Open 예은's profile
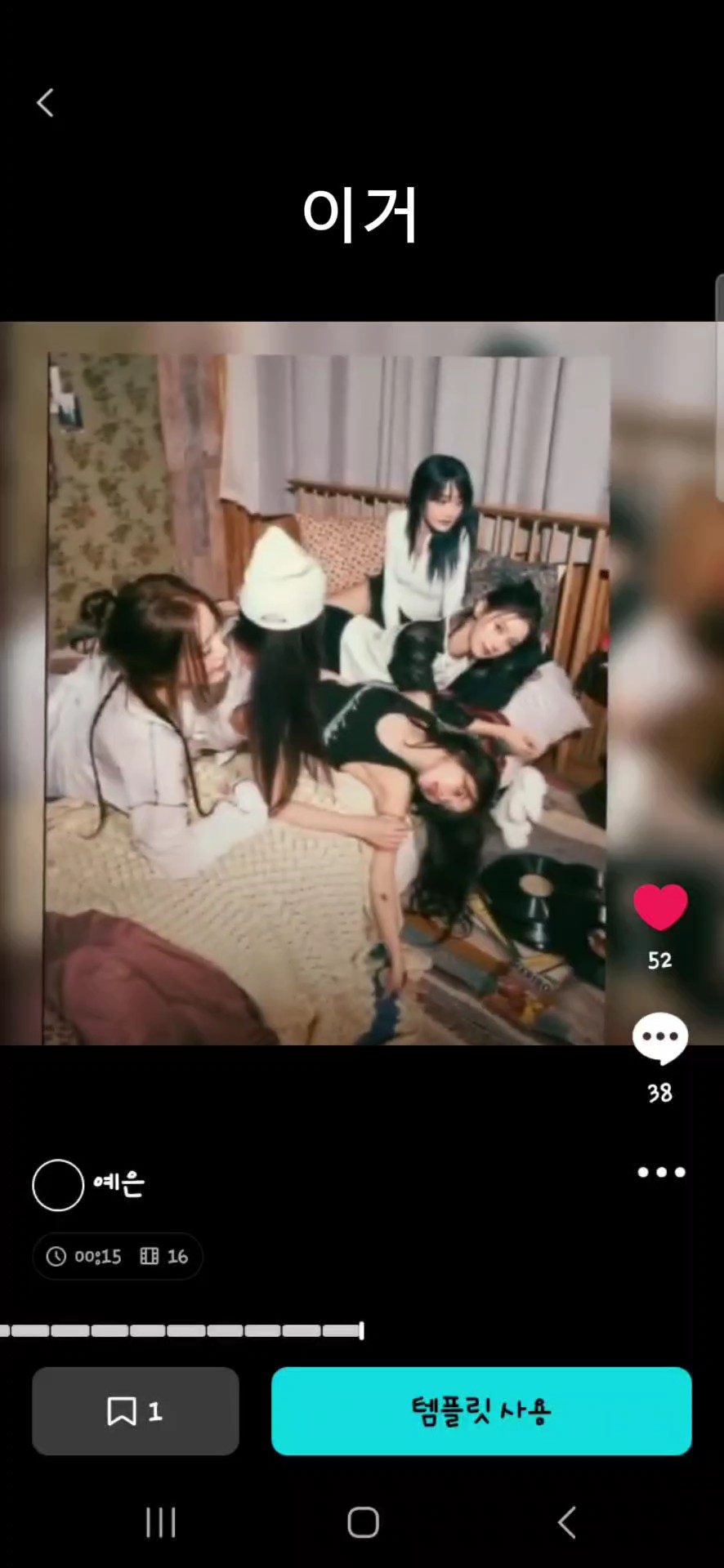Screen dimensions: 724x1568 89,1184
